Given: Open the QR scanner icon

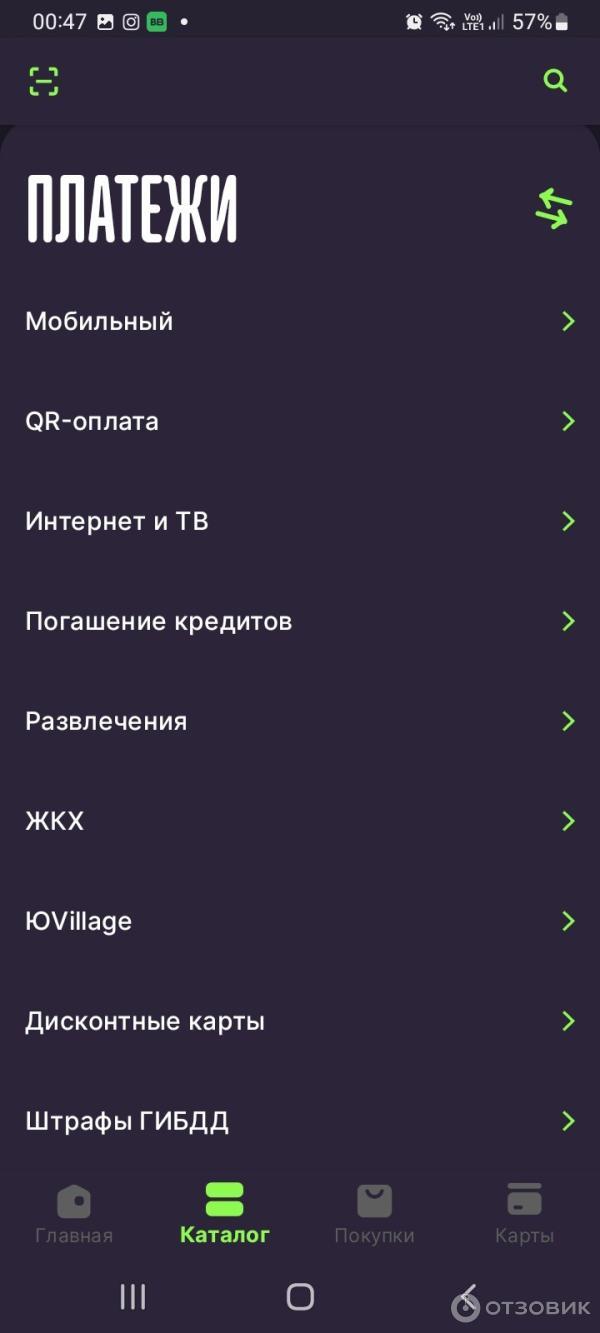Looking at the screenshot, I should coord(44,81).
